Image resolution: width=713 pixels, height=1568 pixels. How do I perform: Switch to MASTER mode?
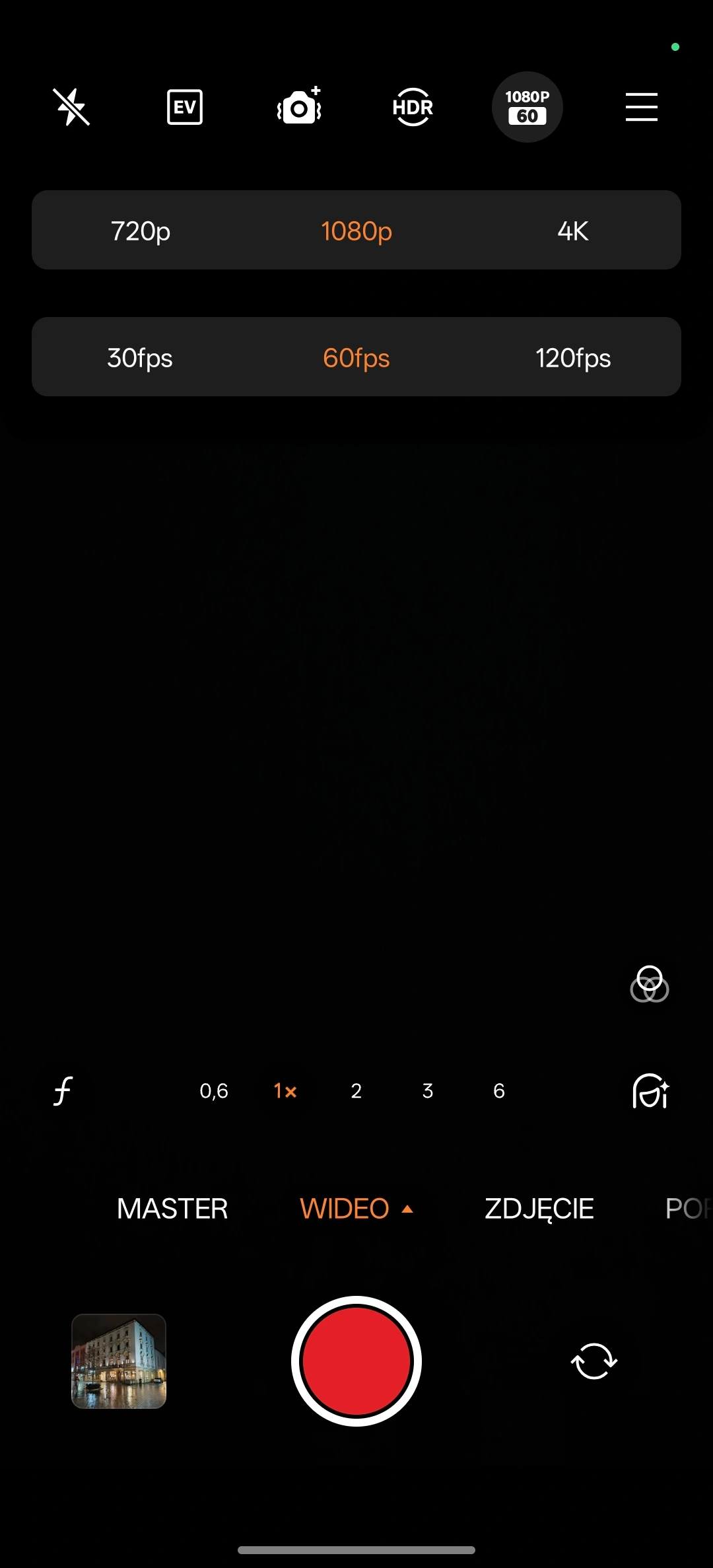point(172,1209)
